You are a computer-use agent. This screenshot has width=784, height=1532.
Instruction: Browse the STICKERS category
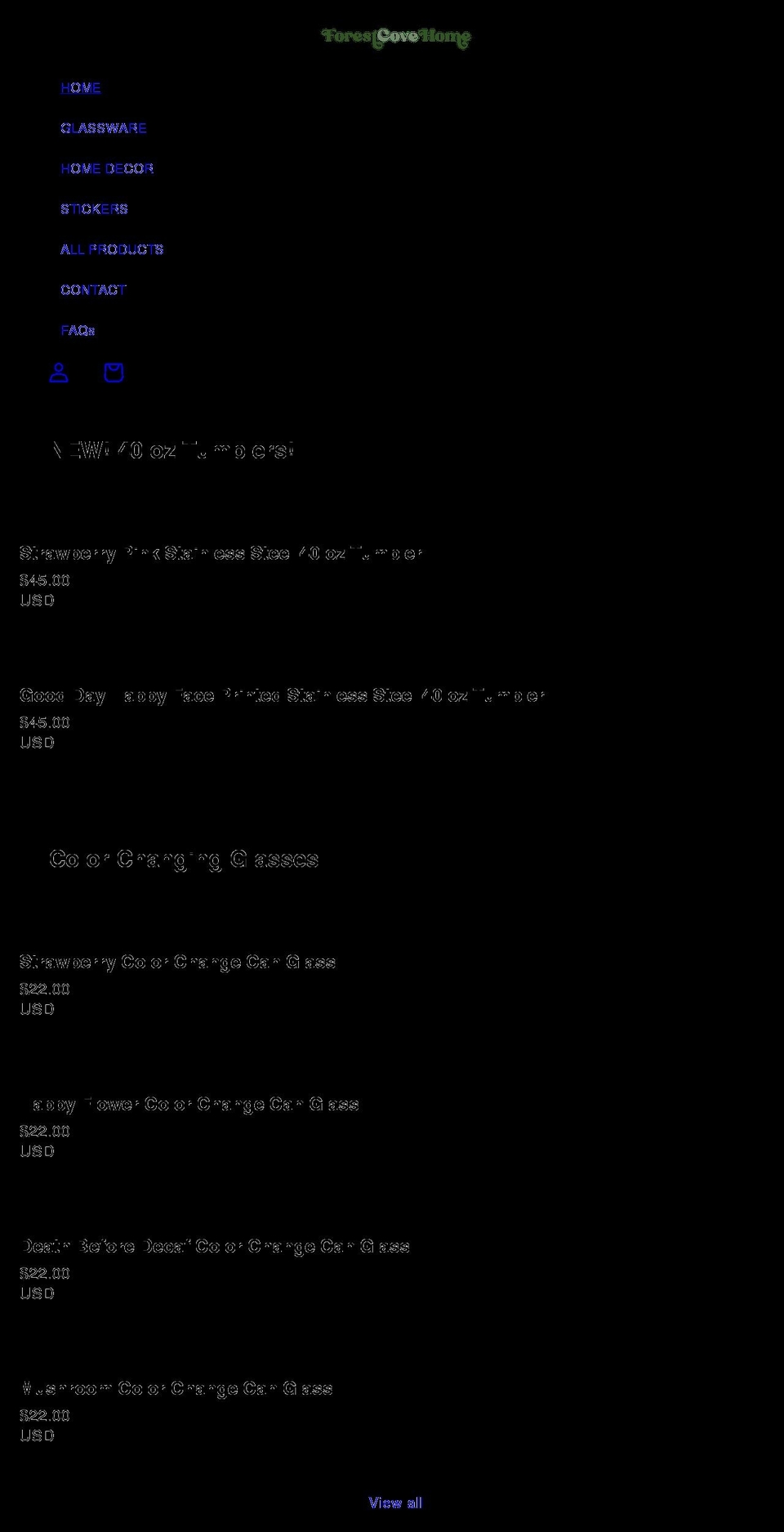(94, 209)
